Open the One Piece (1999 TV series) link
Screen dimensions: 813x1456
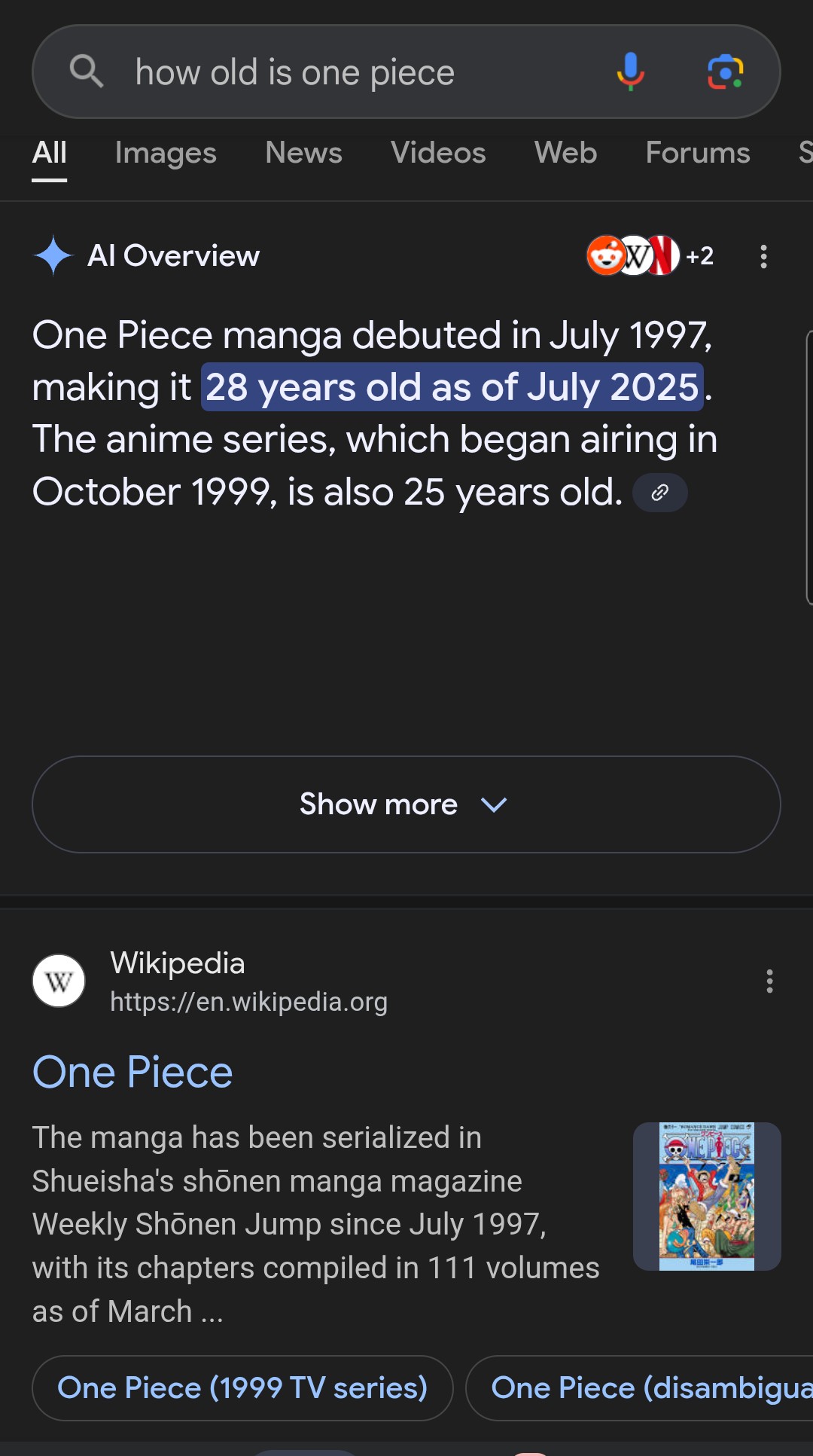coord(242,1387)
